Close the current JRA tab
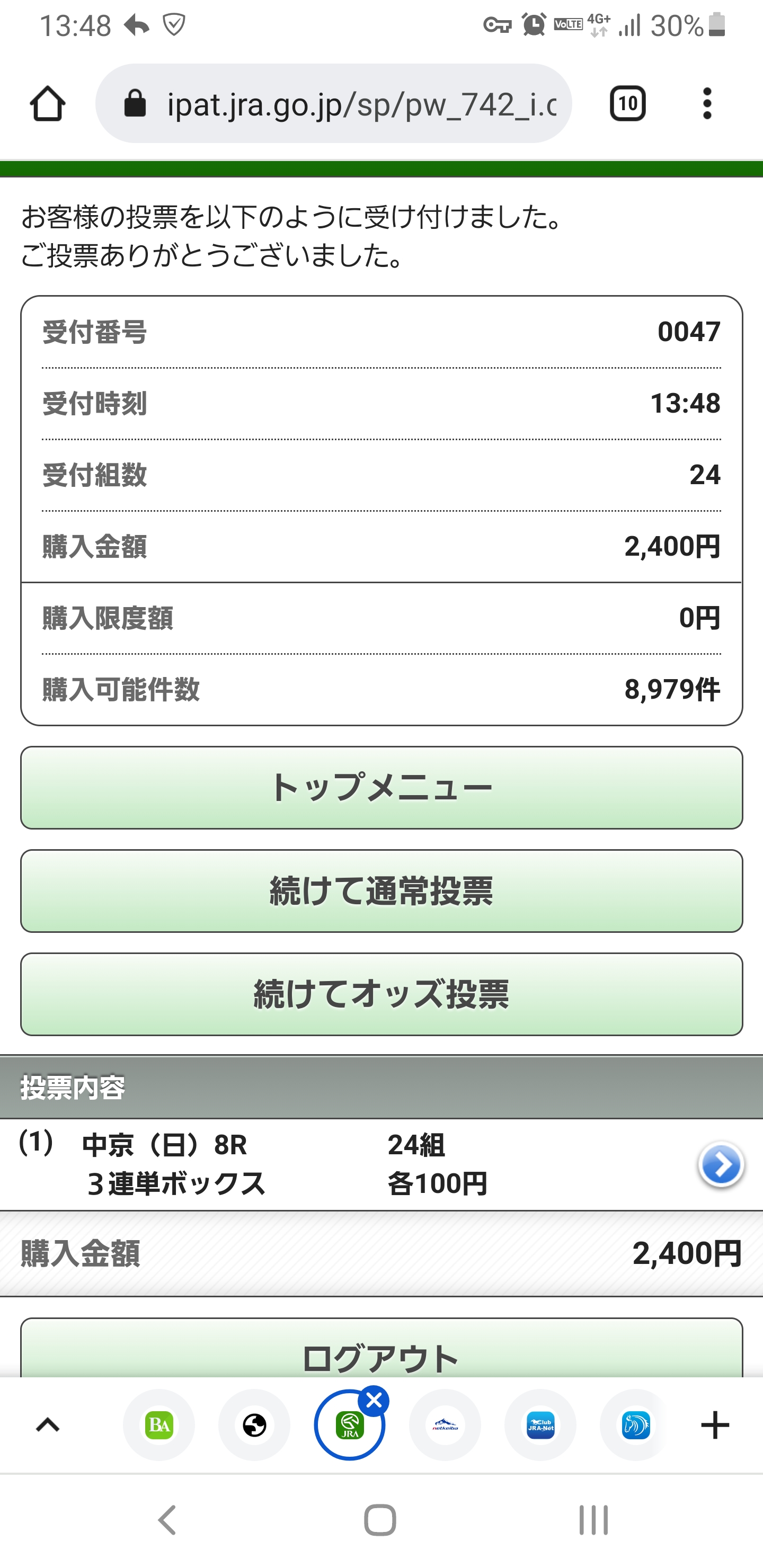This screenshot has width=763, height=1568. [x=374, y=1401]
